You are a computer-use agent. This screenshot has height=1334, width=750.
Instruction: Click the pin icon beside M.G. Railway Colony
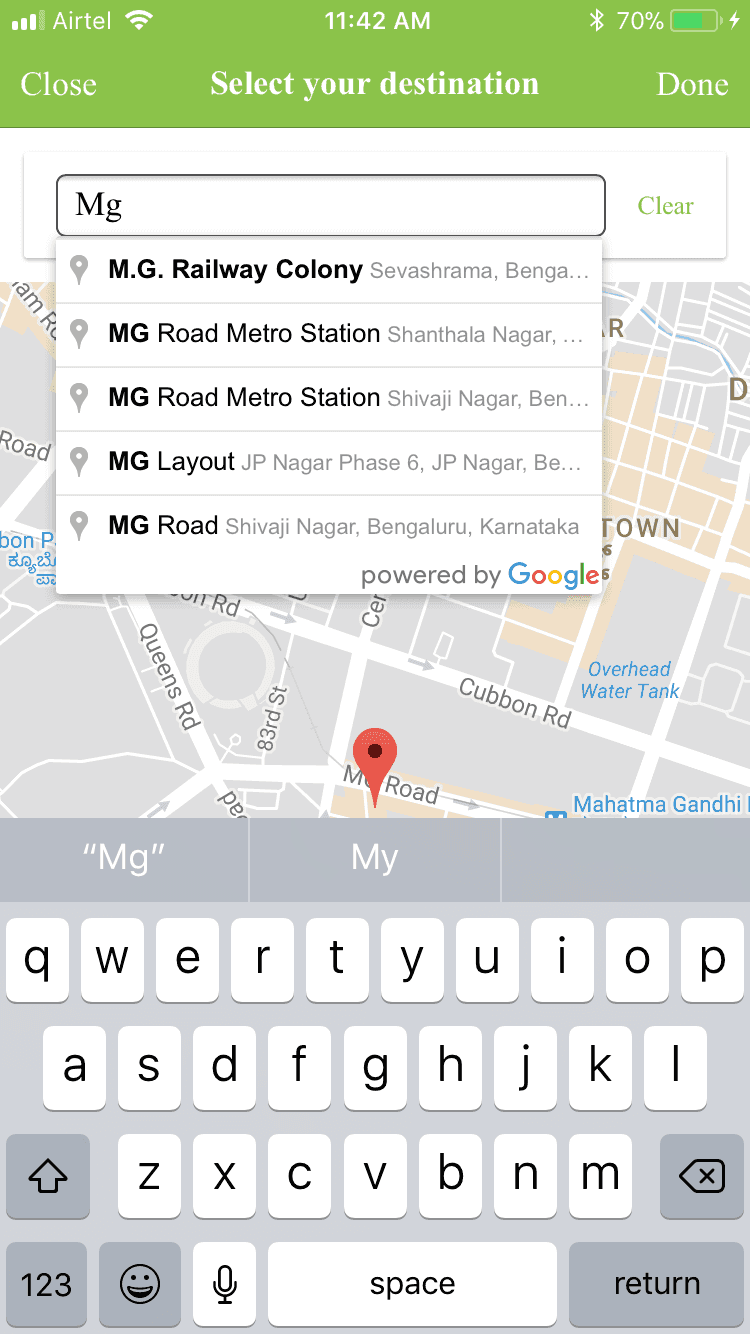80,269
